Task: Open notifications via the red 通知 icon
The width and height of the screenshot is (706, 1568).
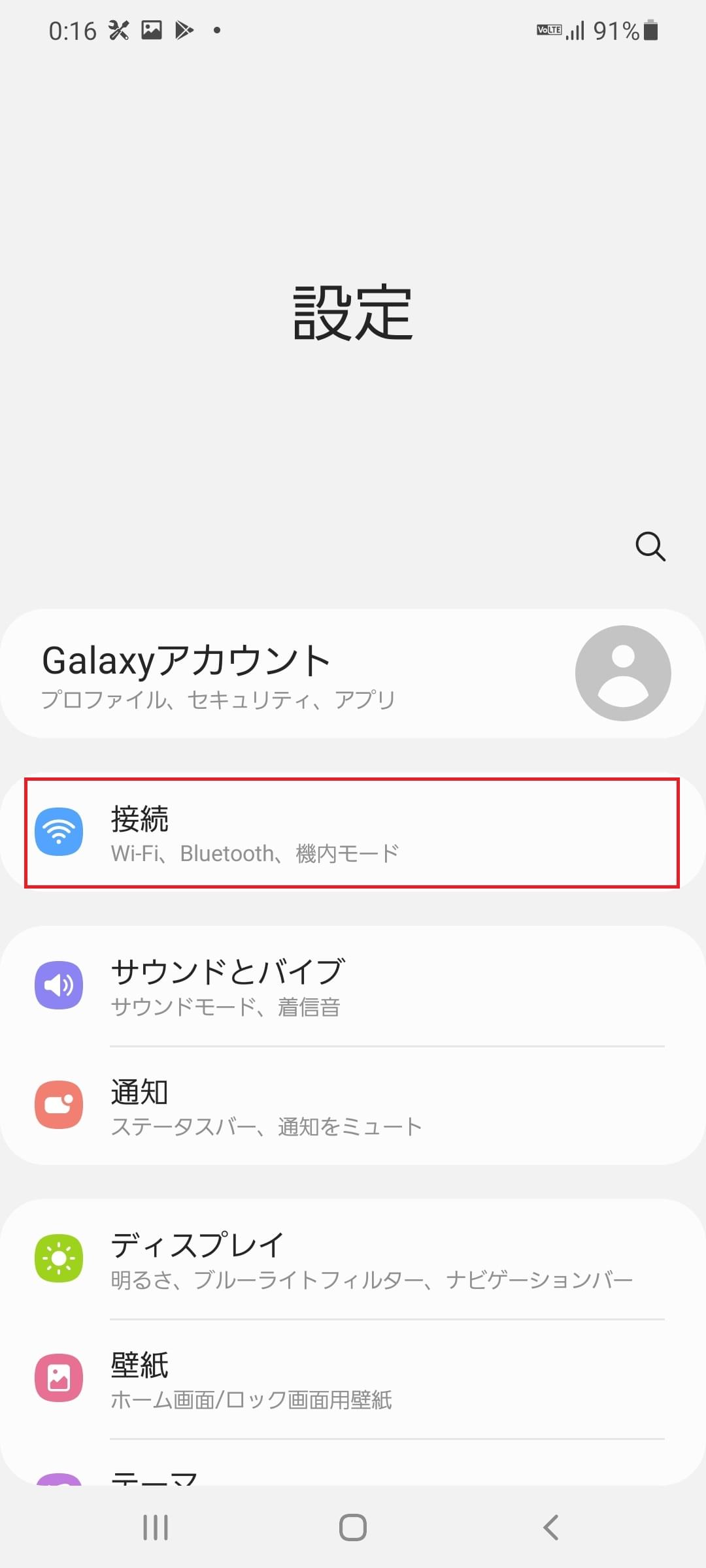Action: tap(59, 1104)
